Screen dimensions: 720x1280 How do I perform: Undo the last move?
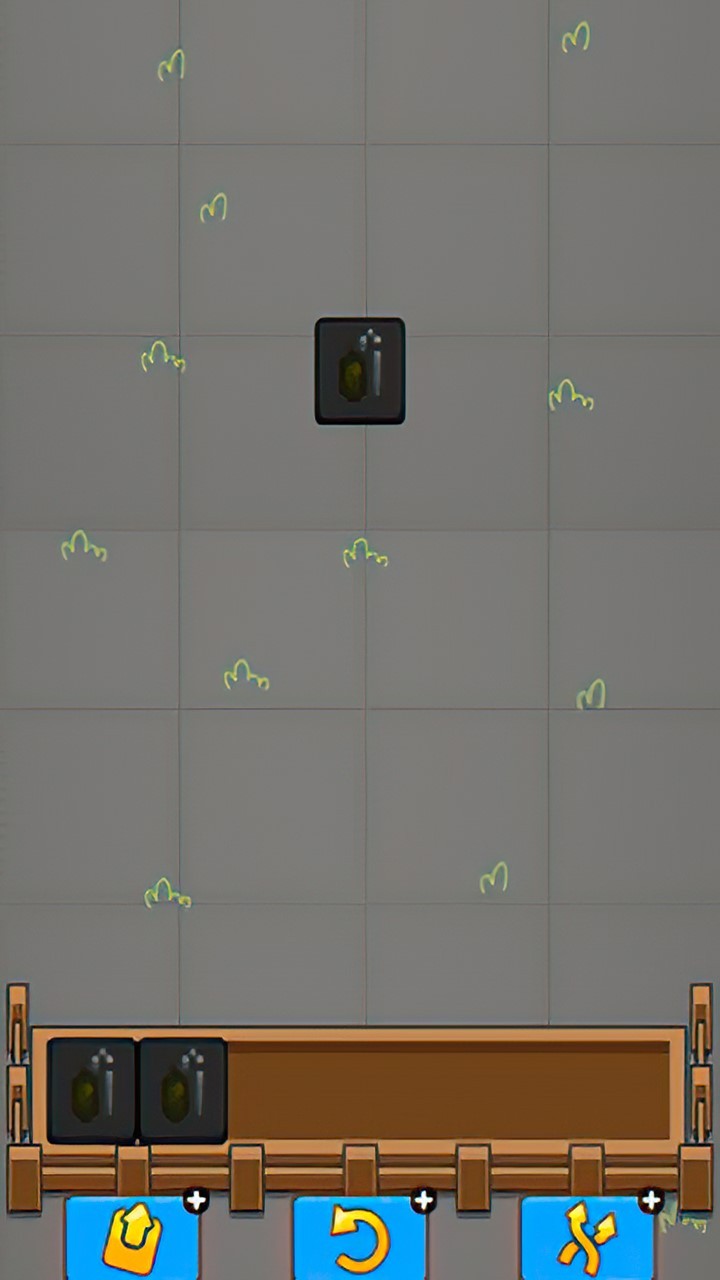(360, 1240)
